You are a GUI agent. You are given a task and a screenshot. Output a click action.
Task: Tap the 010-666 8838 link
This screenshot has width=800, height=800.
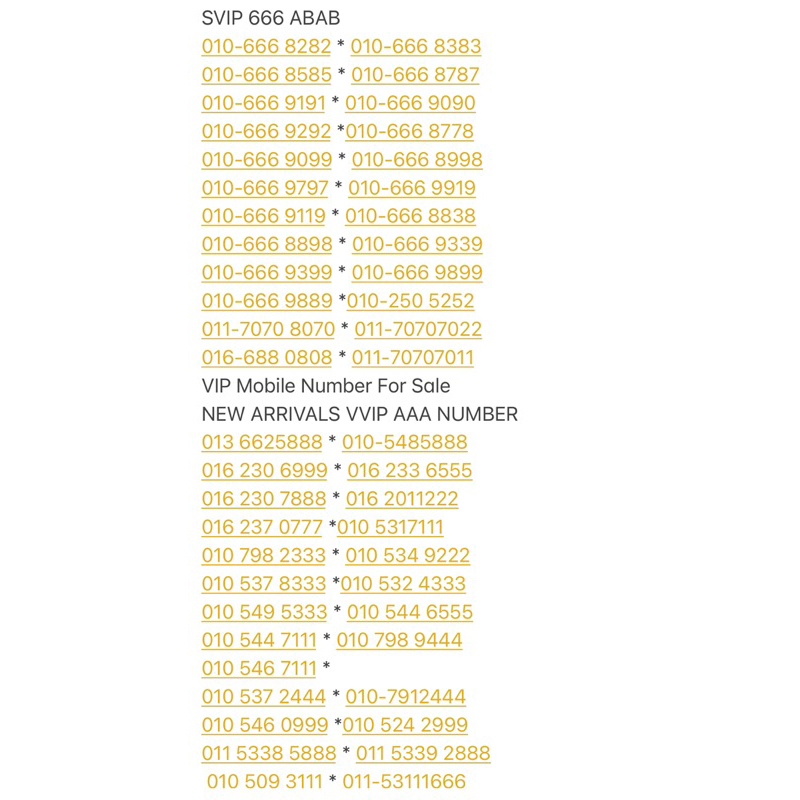point(410,216)
